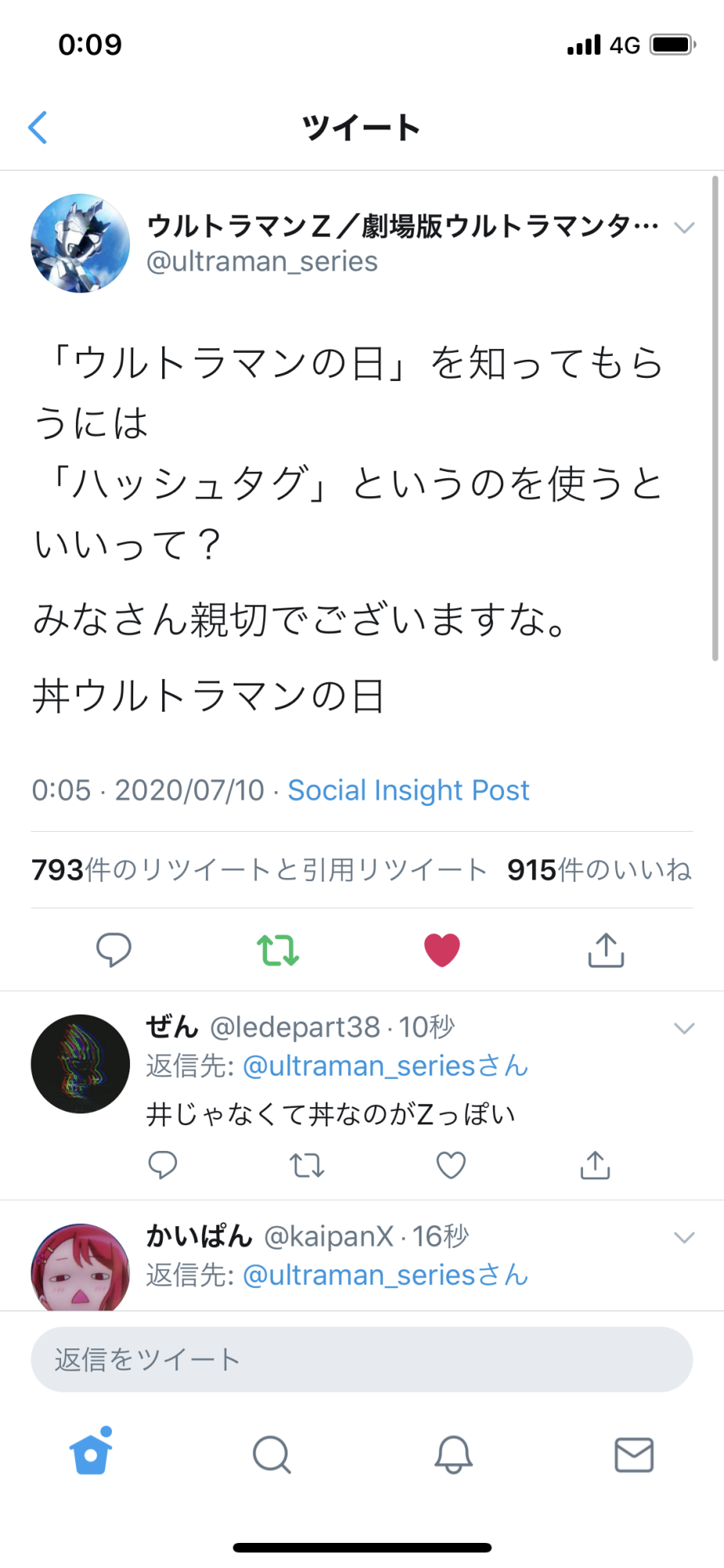724x1568 pixels.
Task: Open ぜん's profile picture
Action: tap(80, 1064)
